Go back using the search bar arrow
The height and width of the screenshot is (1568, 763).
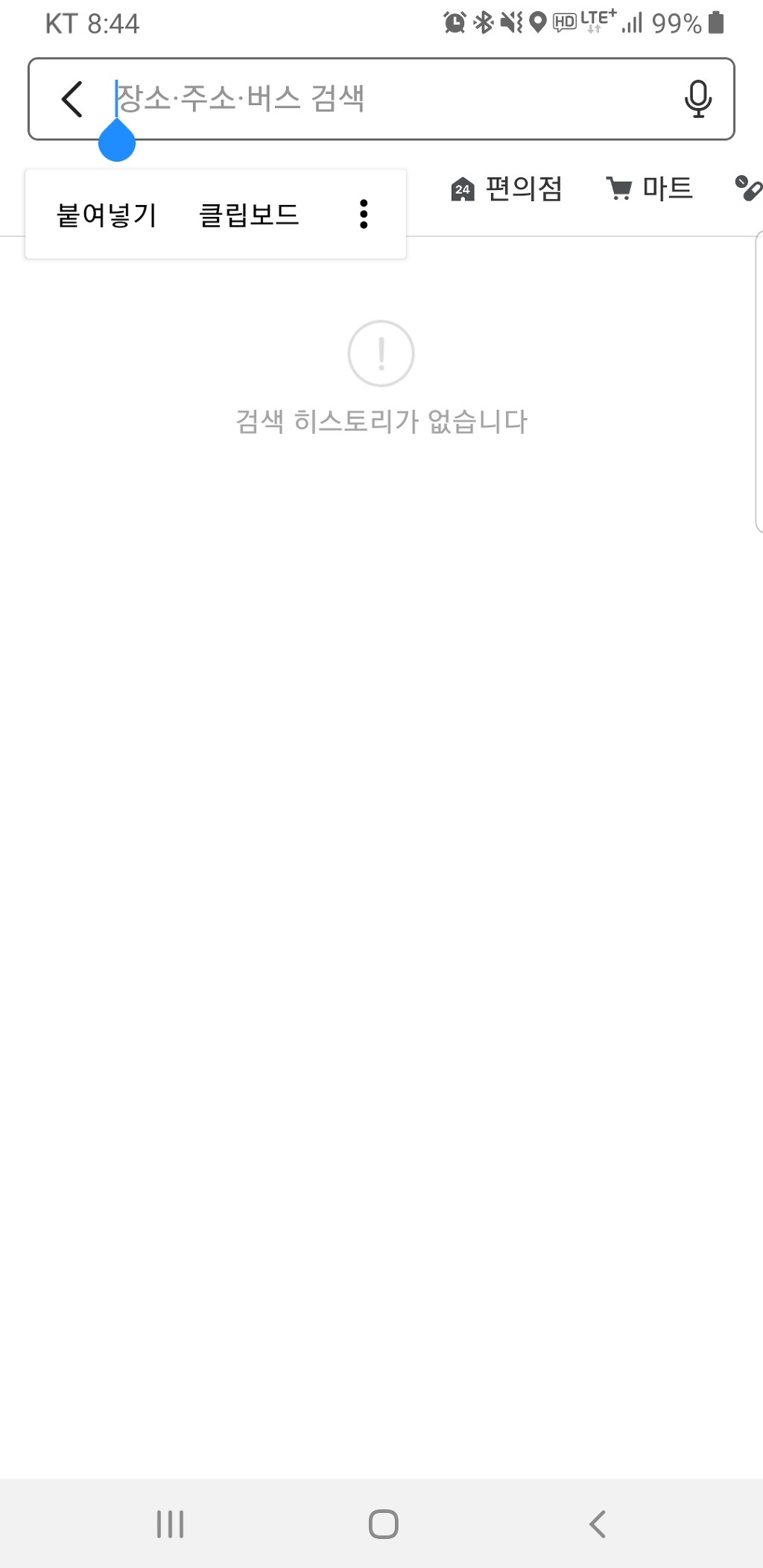(x=72, y=99)
